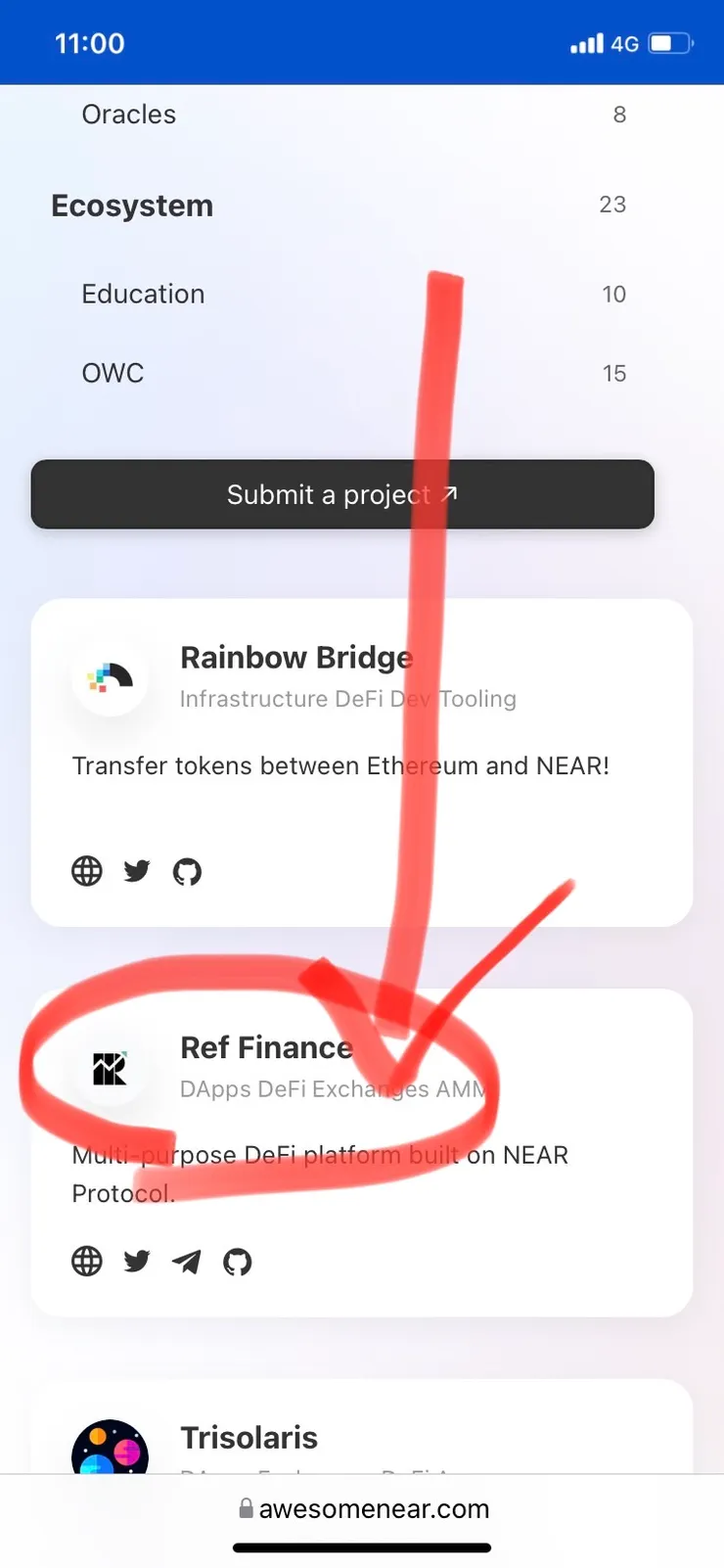The height and width of the screenshot is (1568, 724).
Task: Open the Ref Finance project card
Action: [x=266, y=1047]
